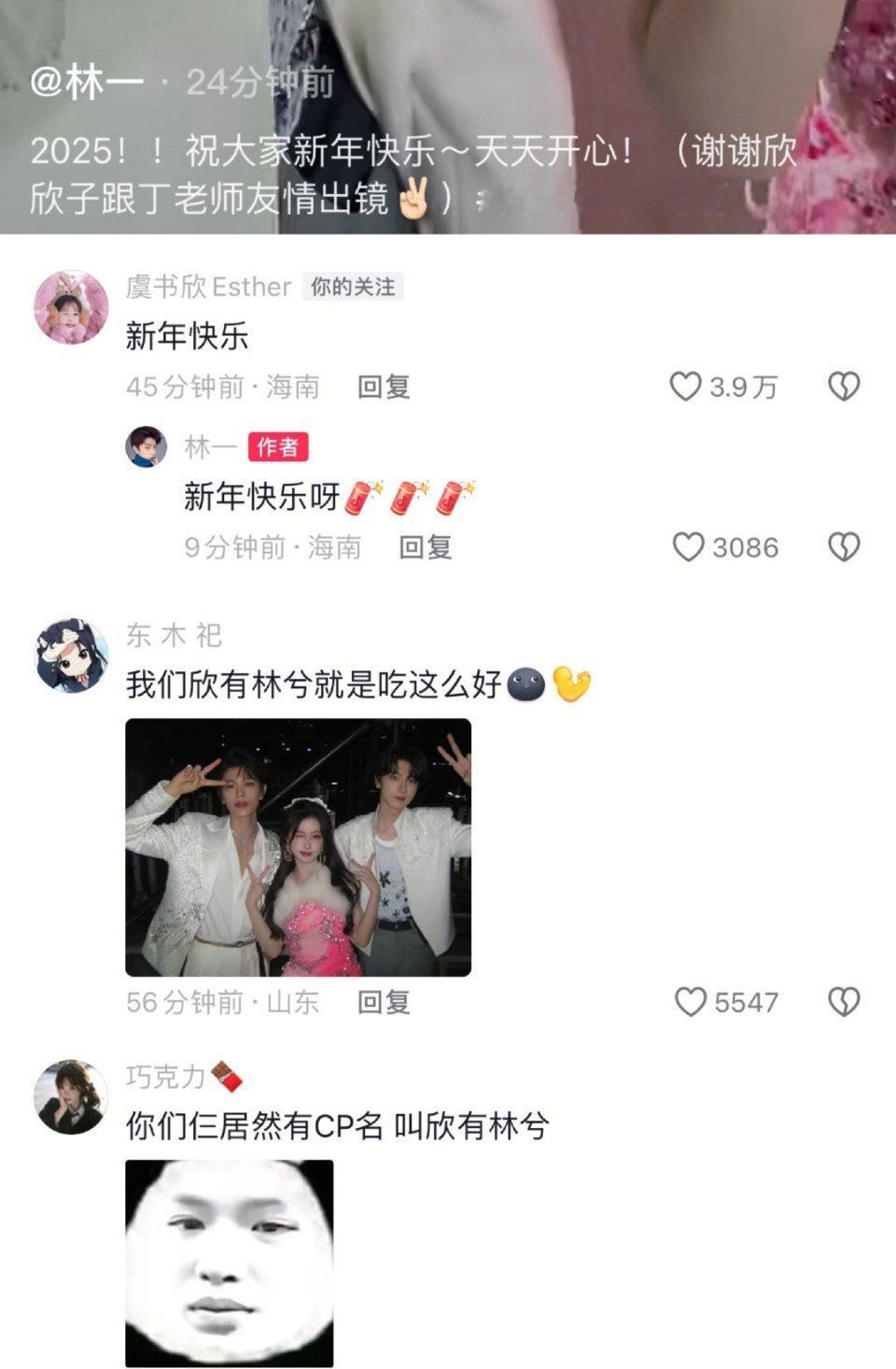Open @林一's profile link at the top
Viewport: 896px width, 1369px height.
79,82
